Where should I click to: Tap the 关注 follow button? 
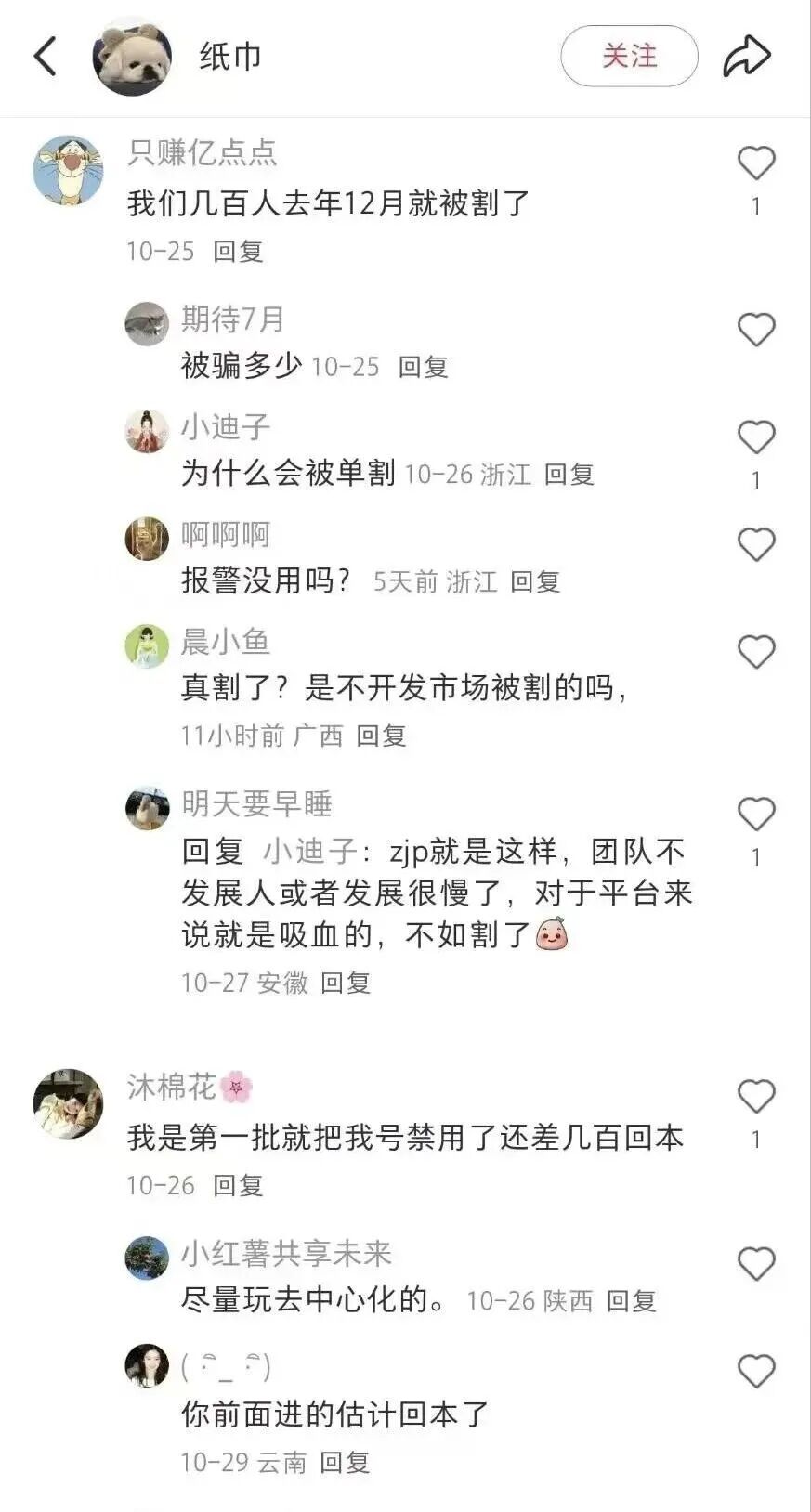629,56
